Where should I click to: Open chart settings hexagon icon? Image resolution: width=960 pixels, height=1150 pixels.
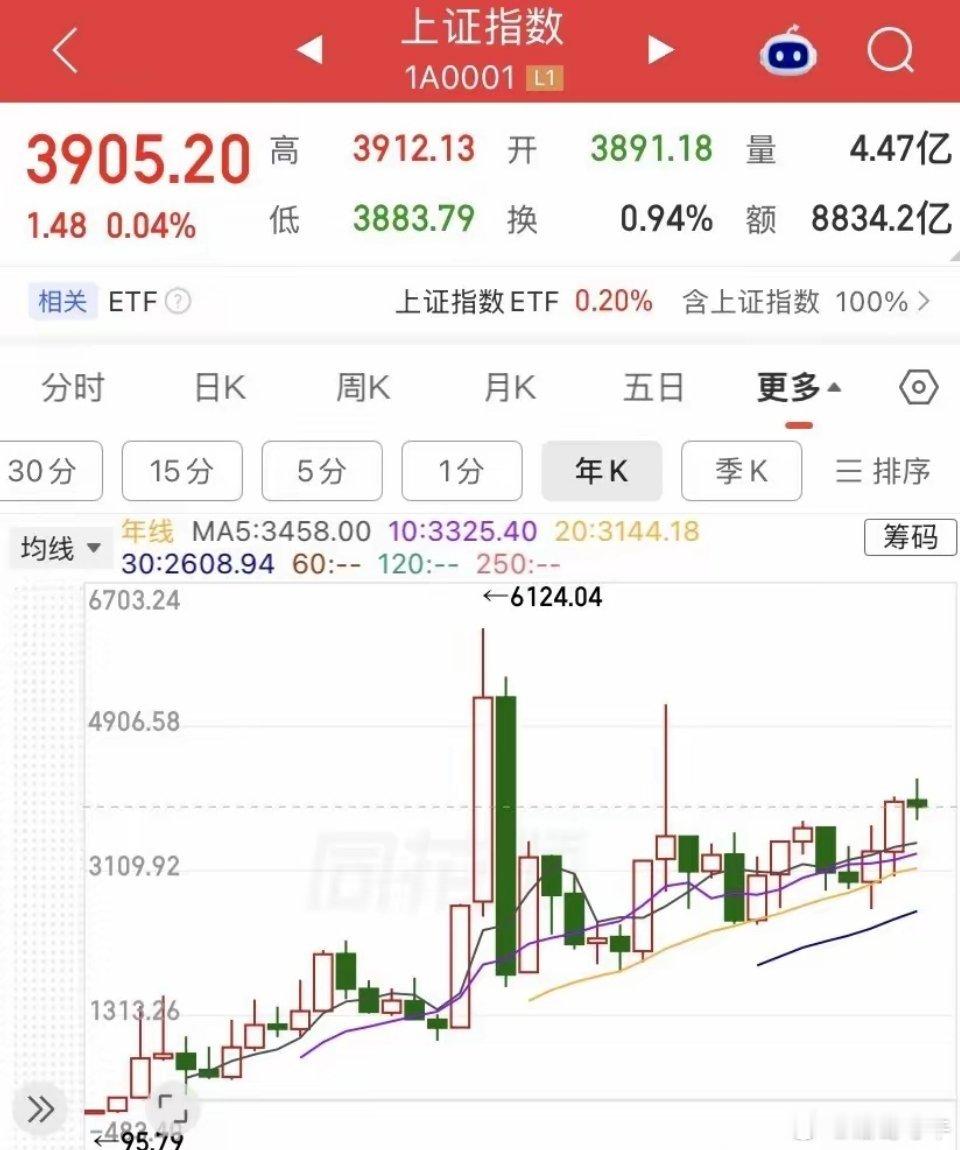pyautogui.click(x=918, y=387)
